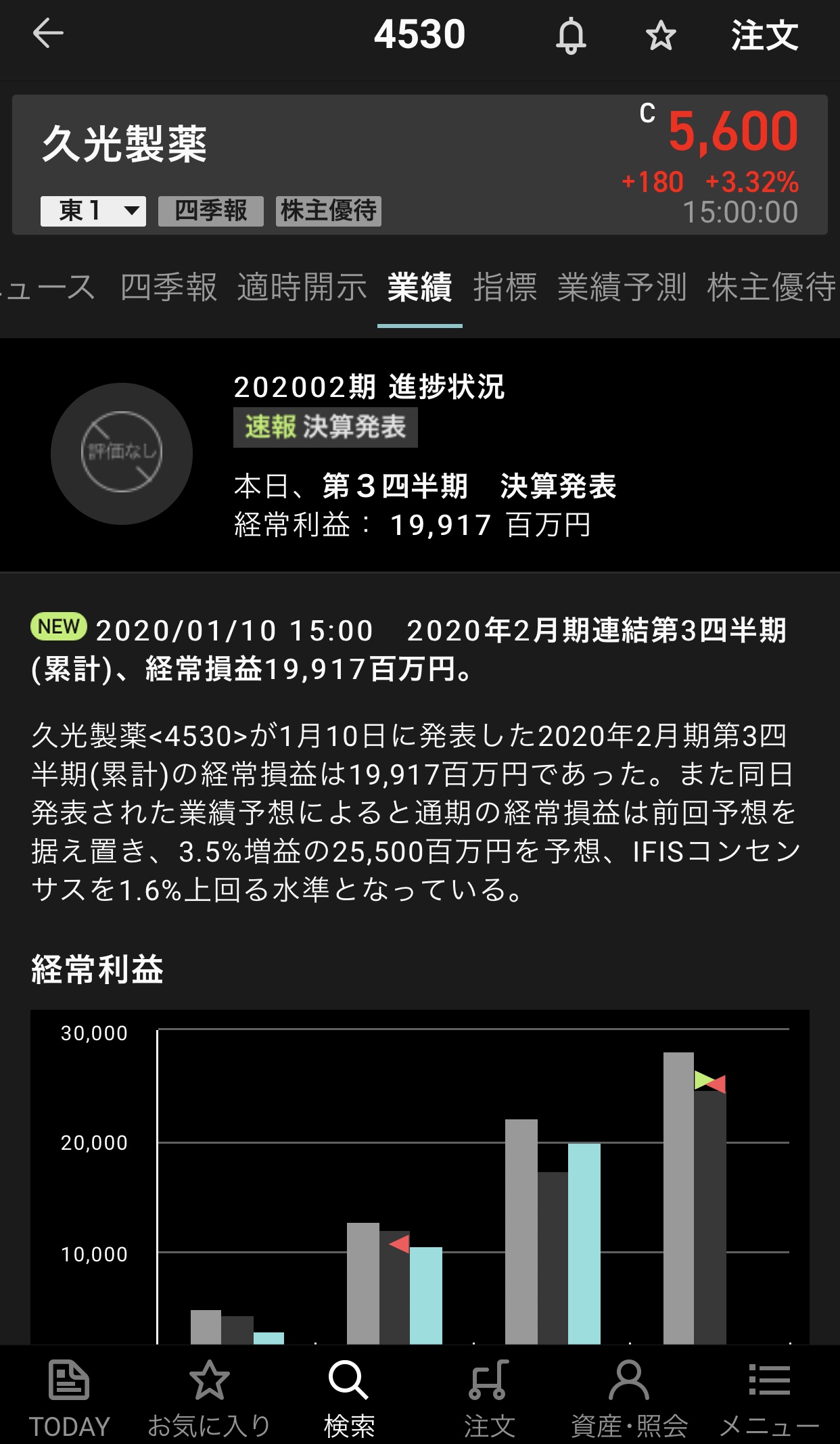Open 注文 in the bottom navigation
The height and width of the screenshot is (1444, 840).
coord(489,1395)
